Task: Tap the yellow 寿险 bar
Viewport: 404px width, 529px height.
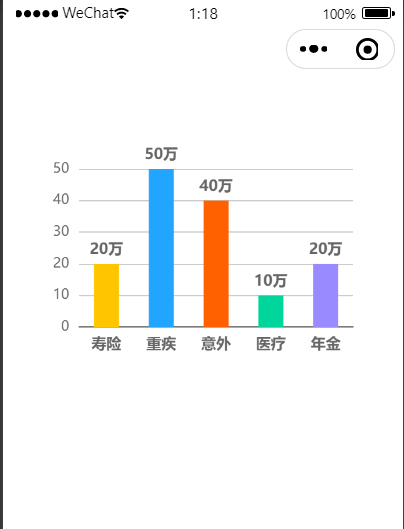Action: [106, 296]
